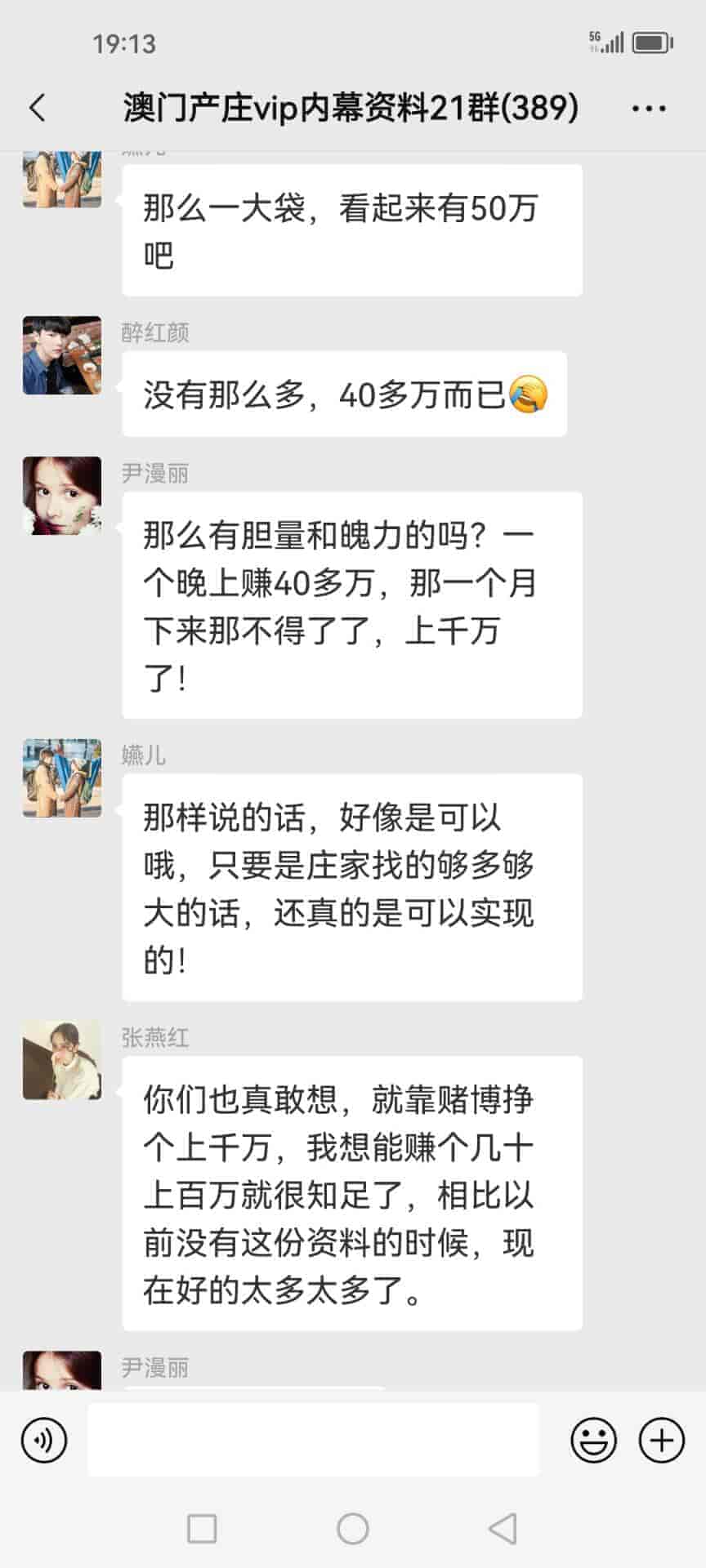View 张燕红's profile avatar

tap(62, 1060)
